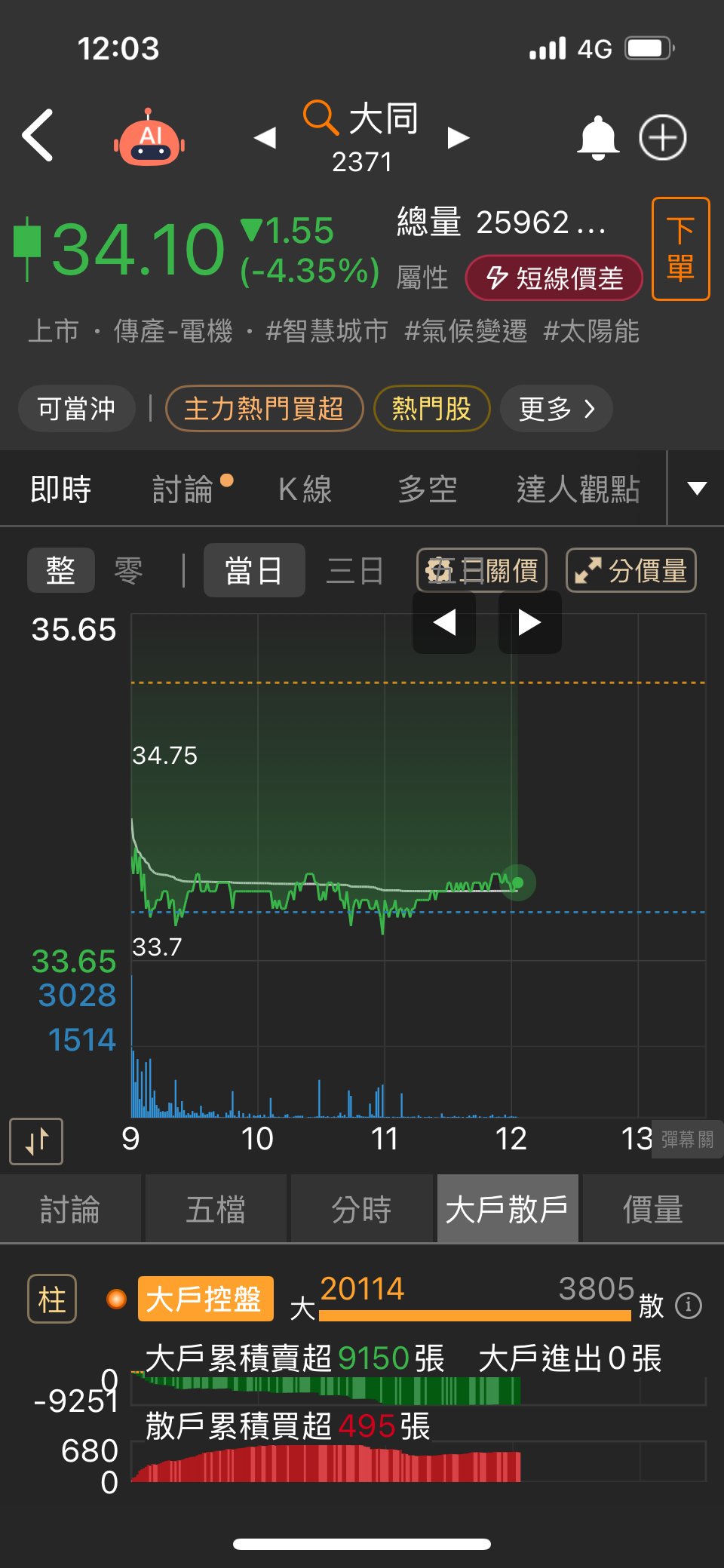Screen dimensions: 724x1568
Task: Tap the chart's right navigation arrow
Action: [530, 622]
